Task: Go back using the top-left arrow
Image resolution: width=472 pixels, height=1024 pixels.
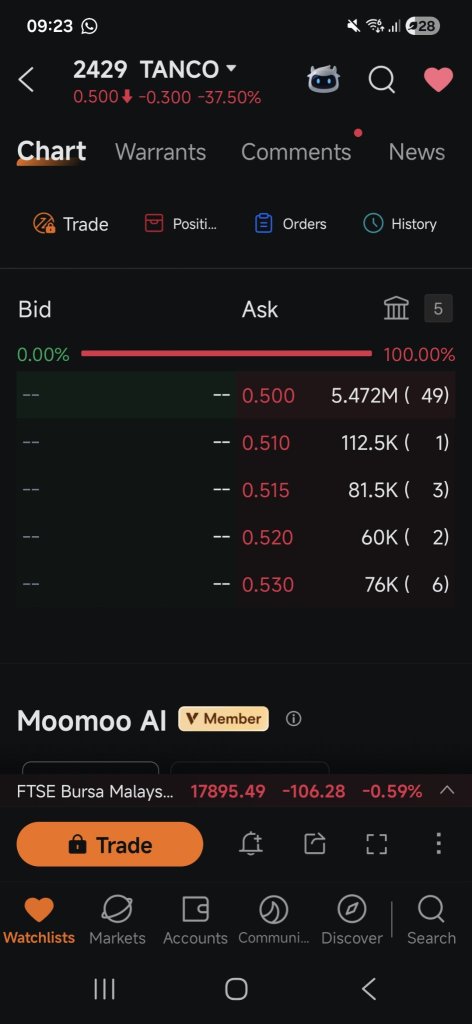Action: coord(26,80)
